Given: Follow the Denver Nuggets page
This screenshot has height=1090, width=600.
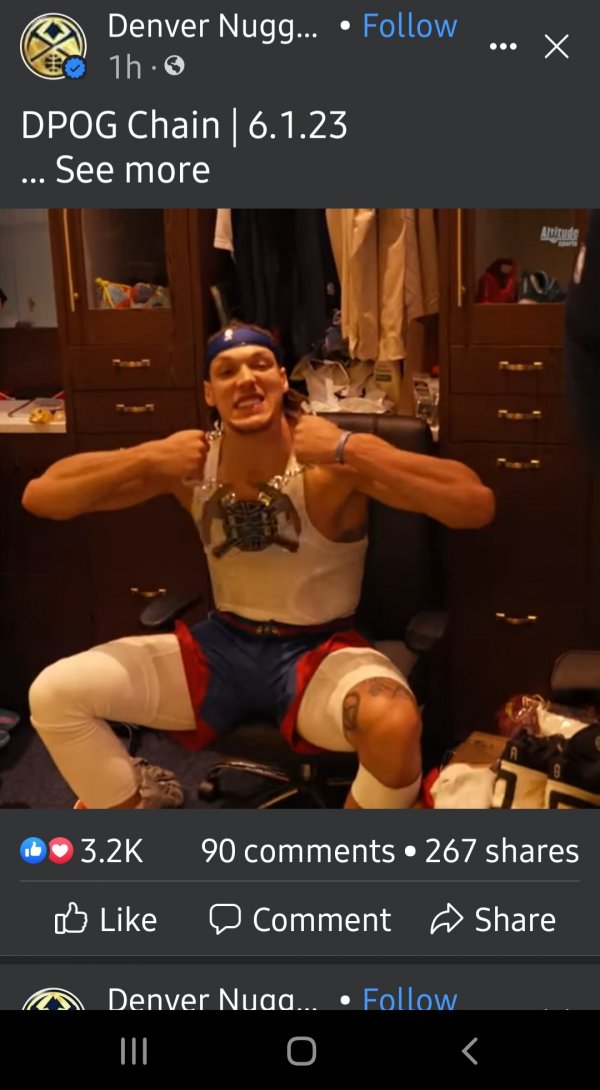Looking at the screenshot, I should tap(409, 26).
